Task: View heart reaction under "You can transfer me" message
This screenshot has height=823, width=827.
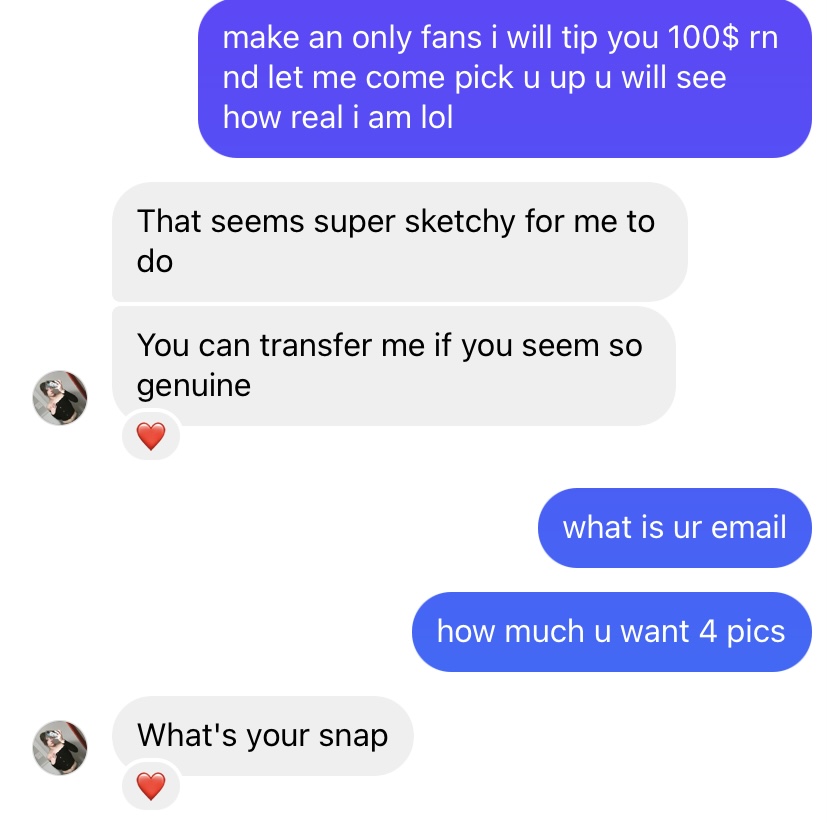Action: pos(151,436)
